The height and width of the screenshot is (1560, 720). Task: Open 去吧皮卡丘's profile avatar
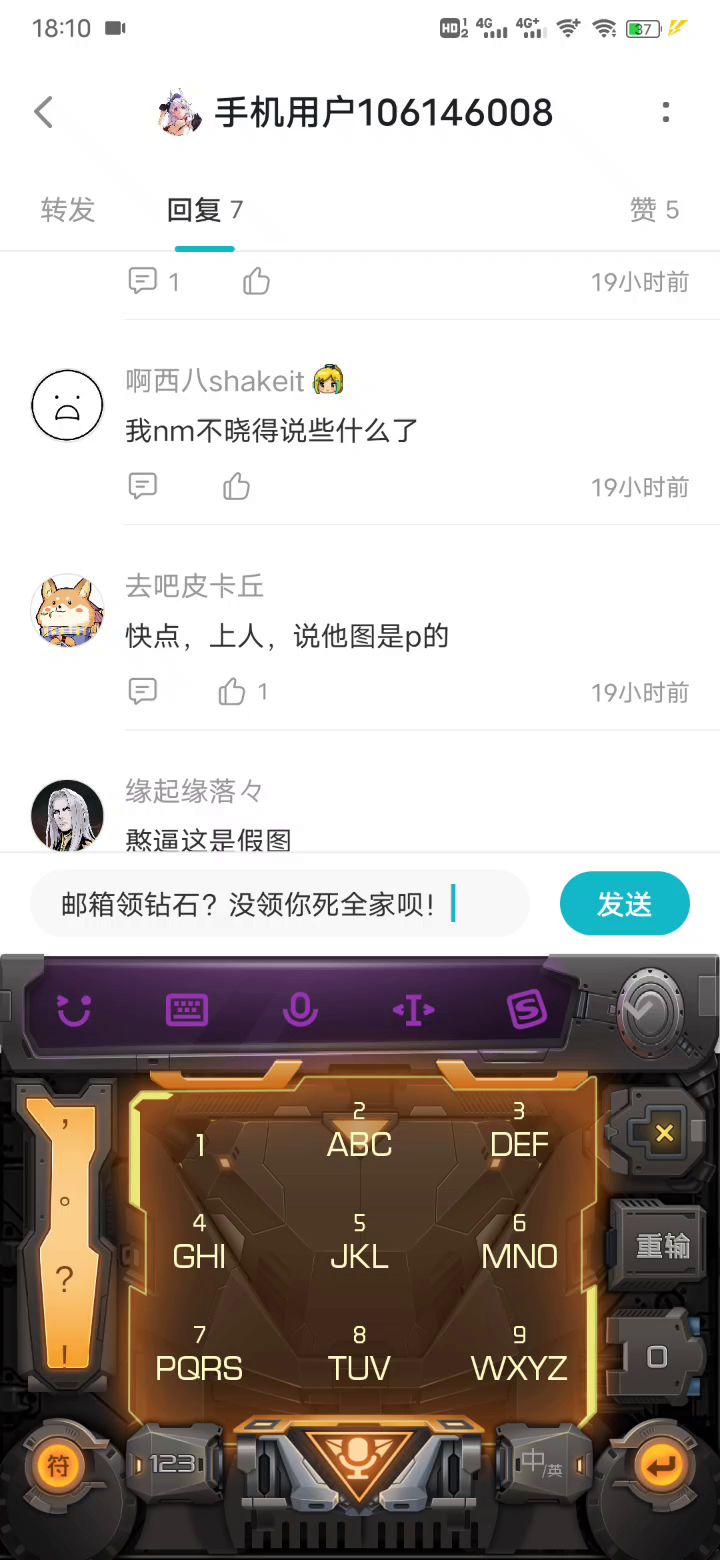coord(67,610)
